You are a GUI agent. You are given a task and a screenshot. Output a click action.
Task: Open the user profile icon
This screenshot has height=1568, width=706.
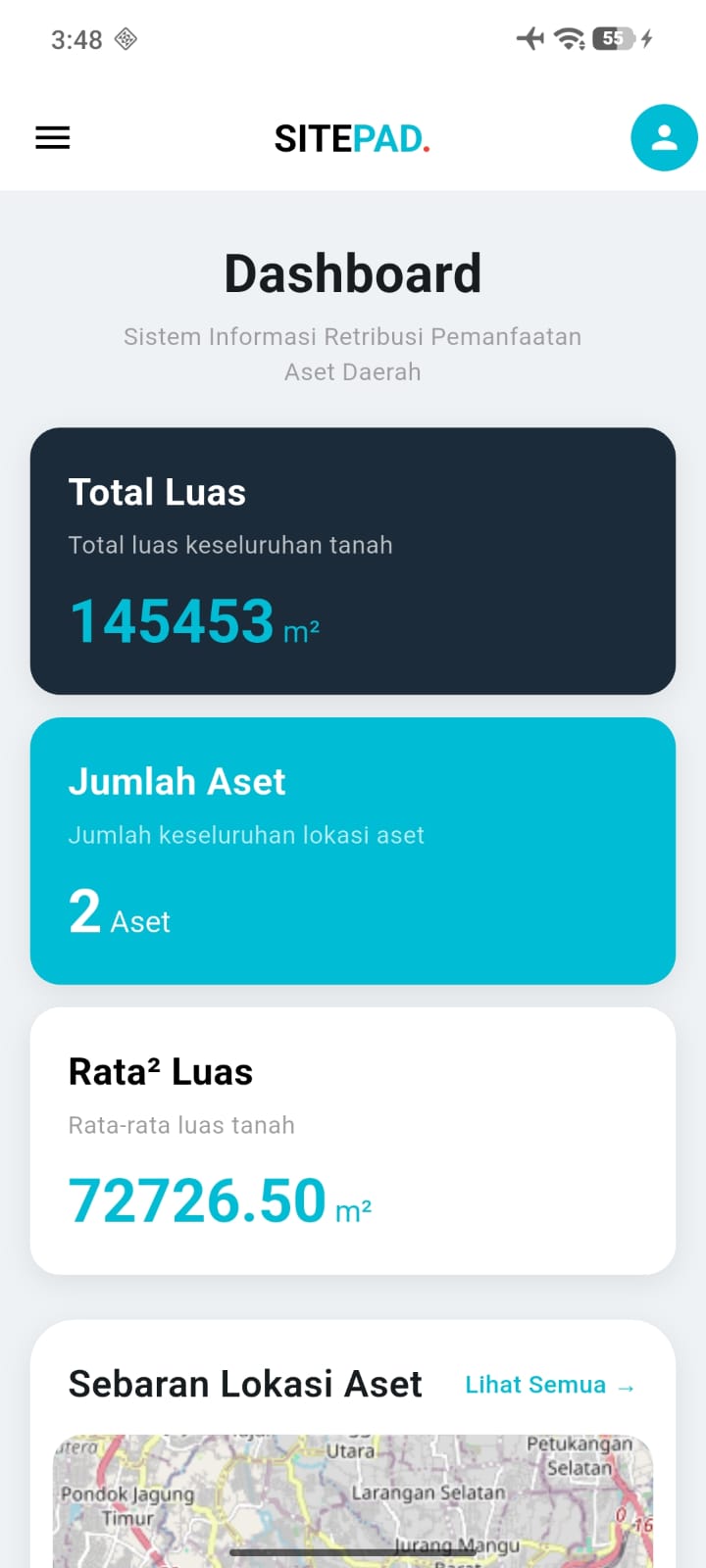(664, 138)
